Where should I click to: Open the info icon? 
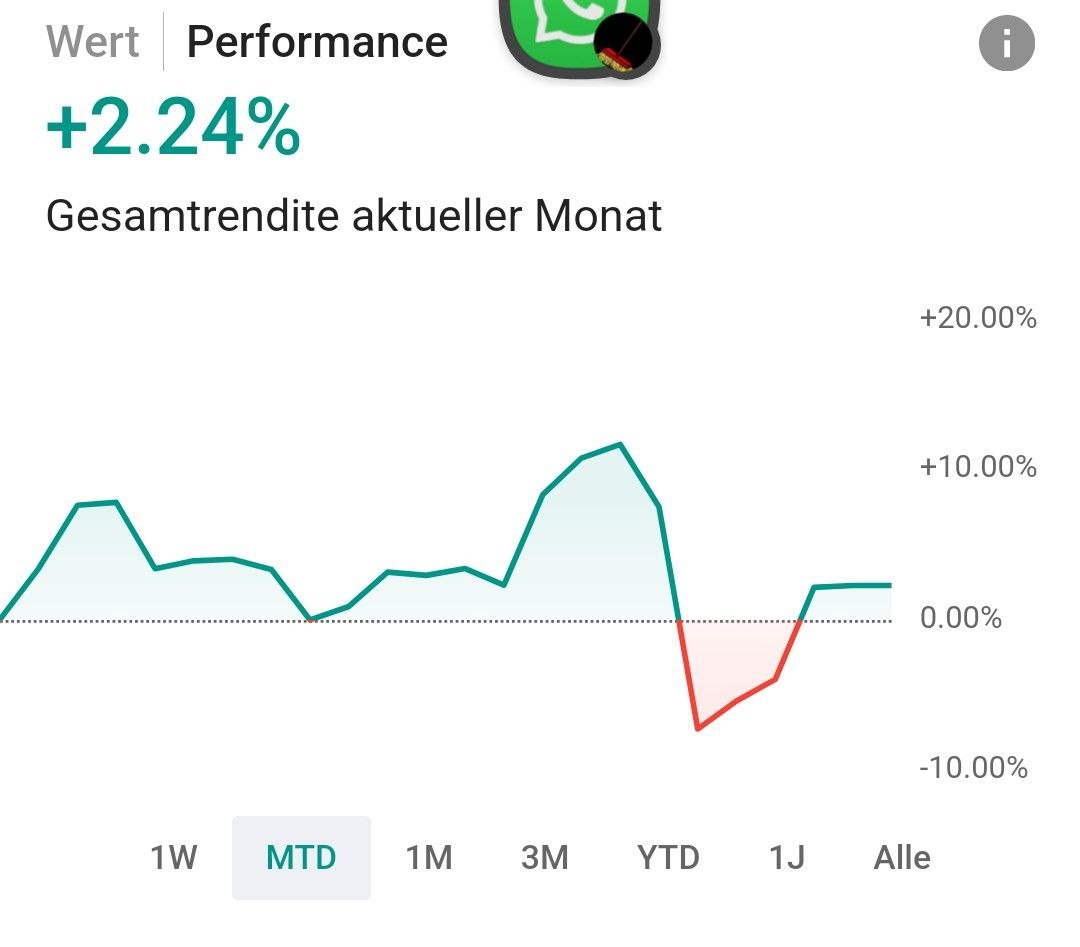click(1006, 44)
